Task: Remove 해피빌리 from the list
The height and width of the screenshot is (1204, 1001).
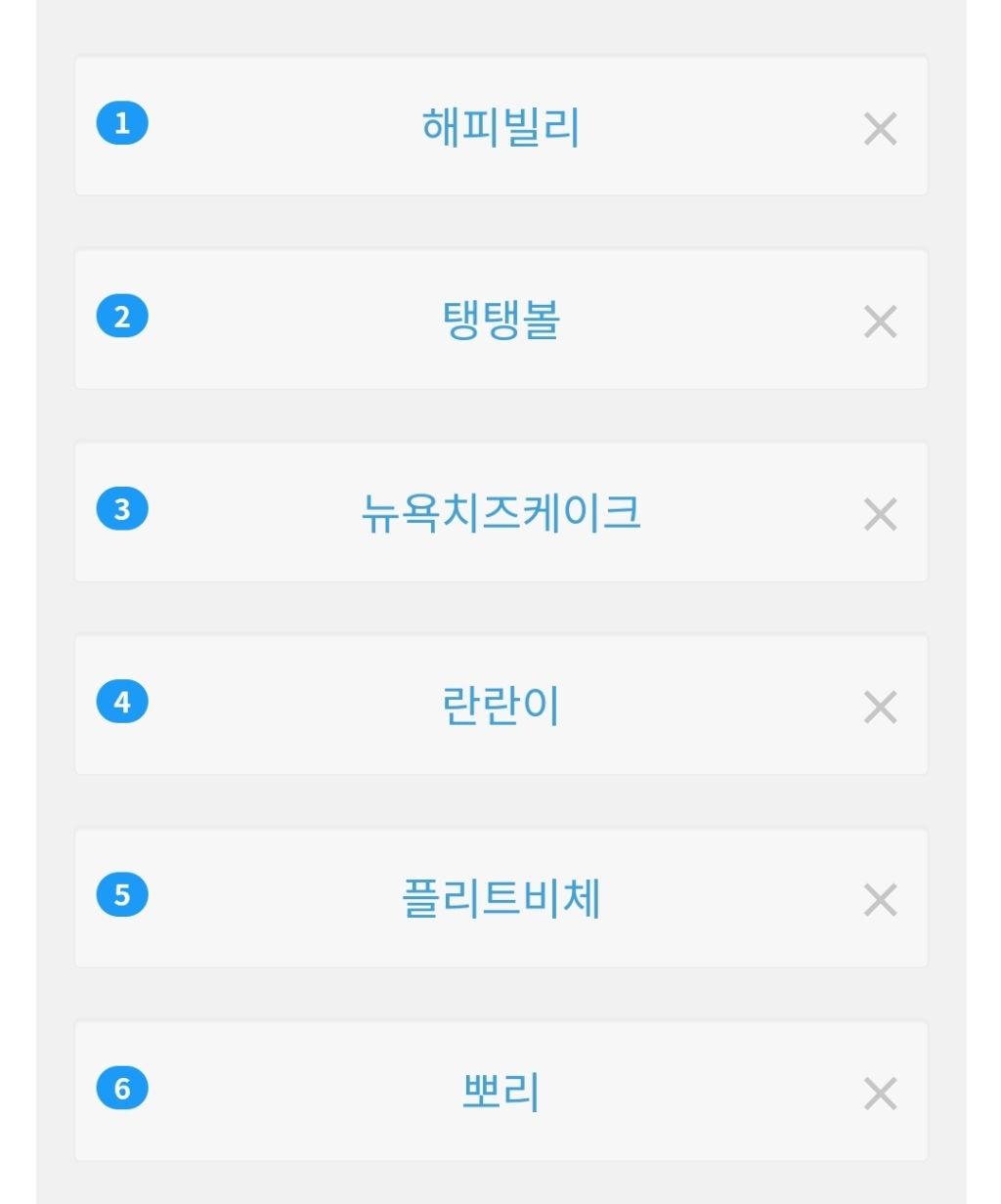Action: coord(880,128)
